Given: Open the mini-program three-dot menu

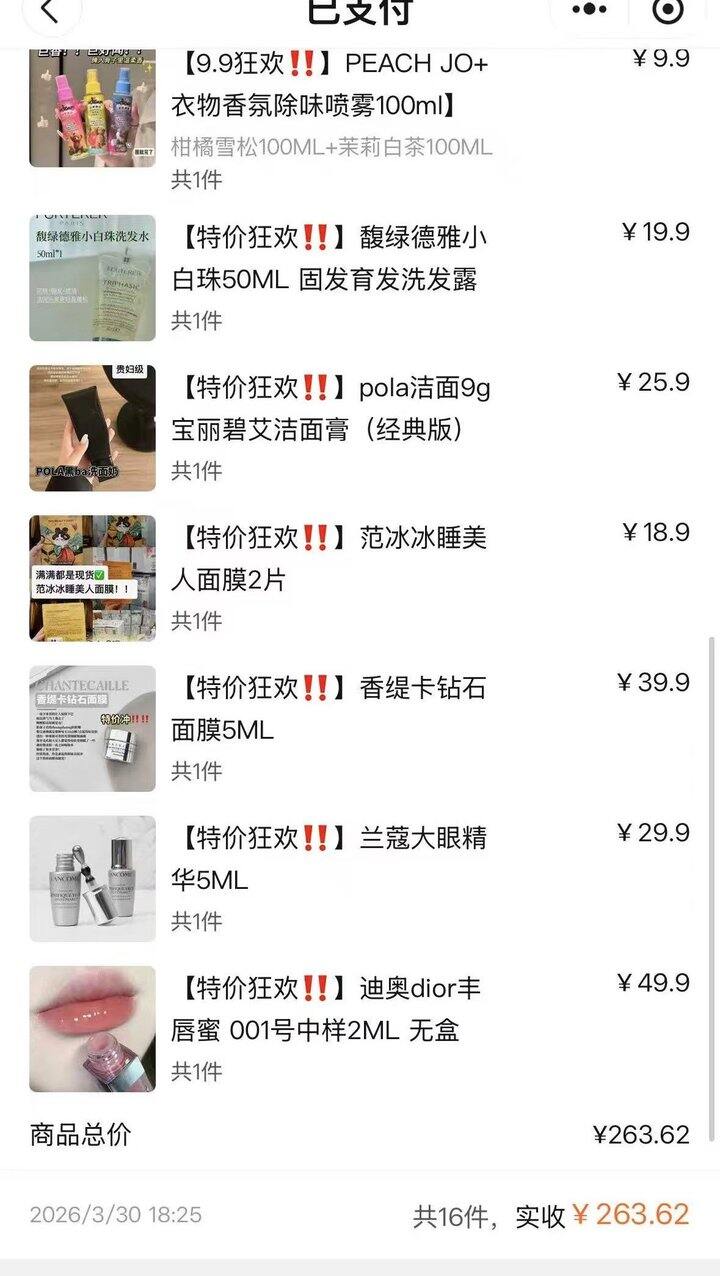Looking at the screenshot, I should pyautogui.click(x=589, y=11).
